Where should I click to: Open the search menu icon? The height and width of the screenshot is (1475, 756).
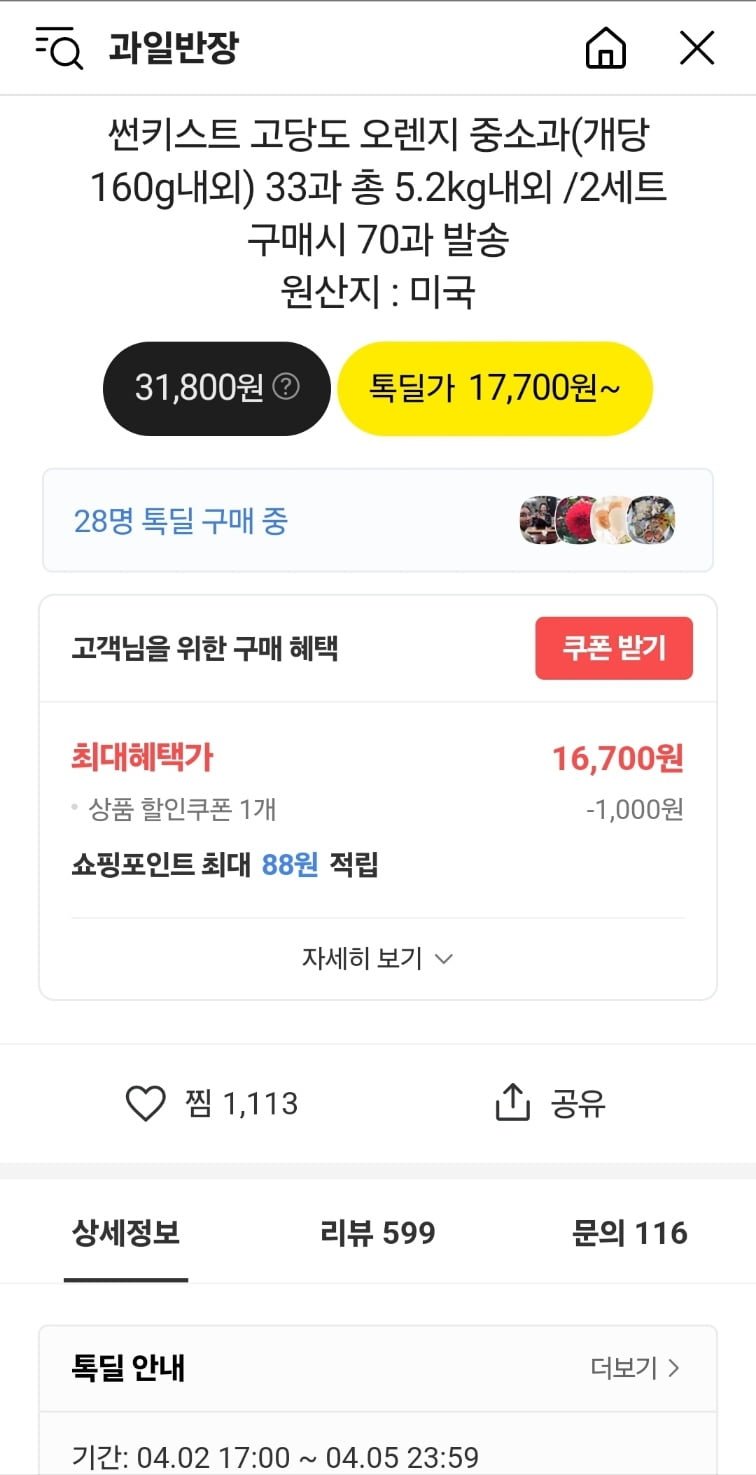(x=59, y=47)
